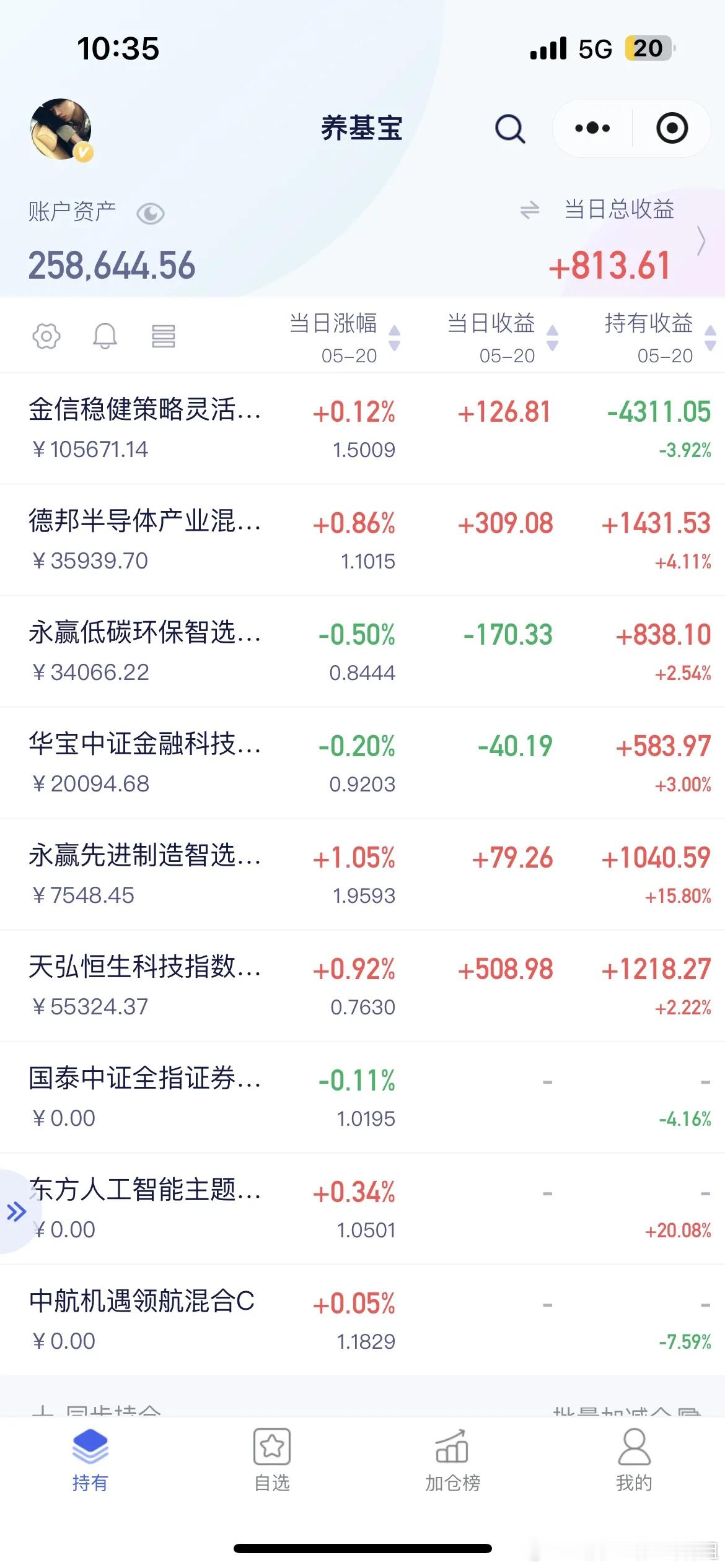Expand the side panel arrow handle
This screenshot has height=1568, width=725.
click(16, 1212)
